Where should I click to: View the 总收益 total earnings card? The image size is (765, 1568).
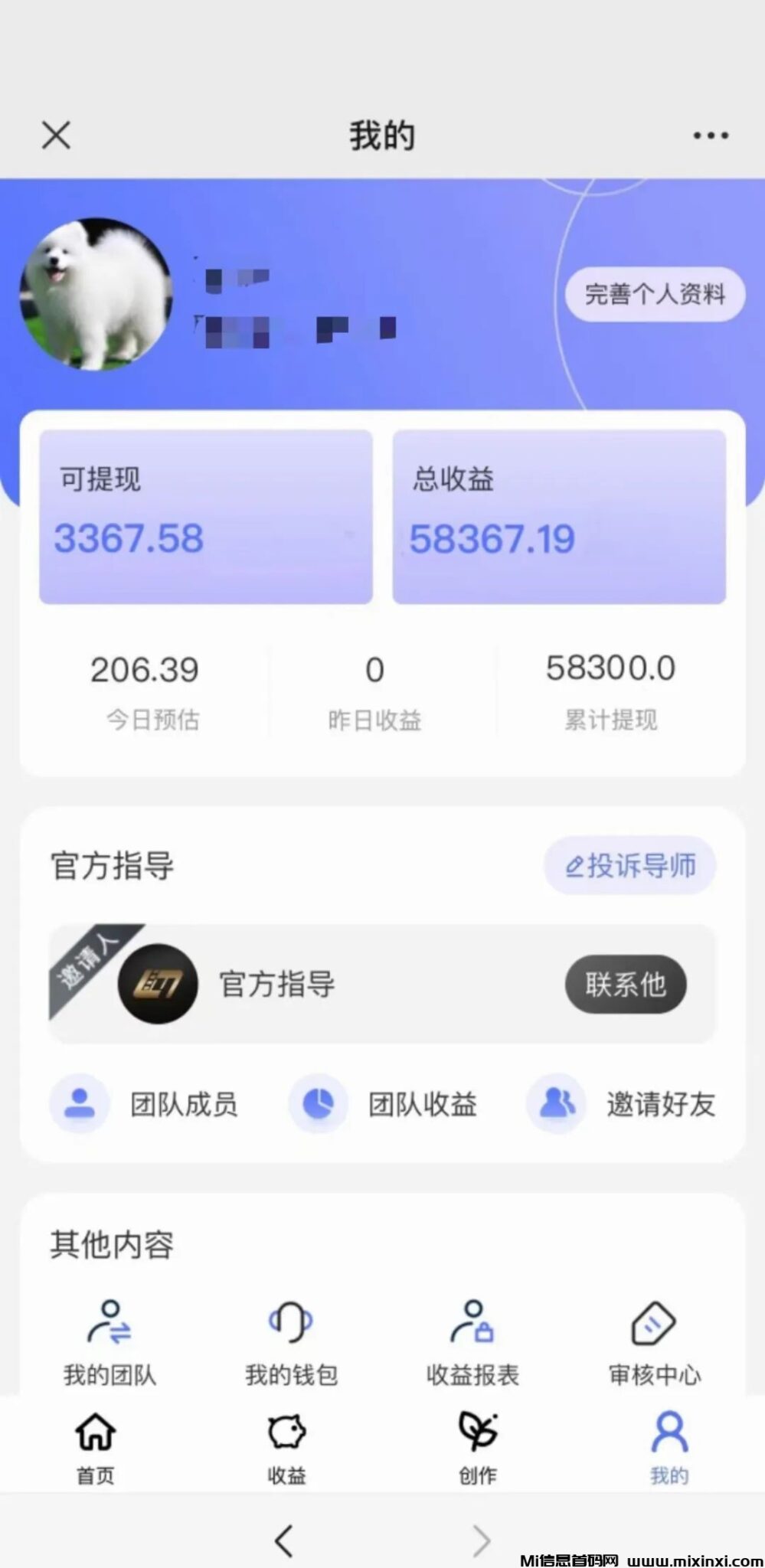559,517
